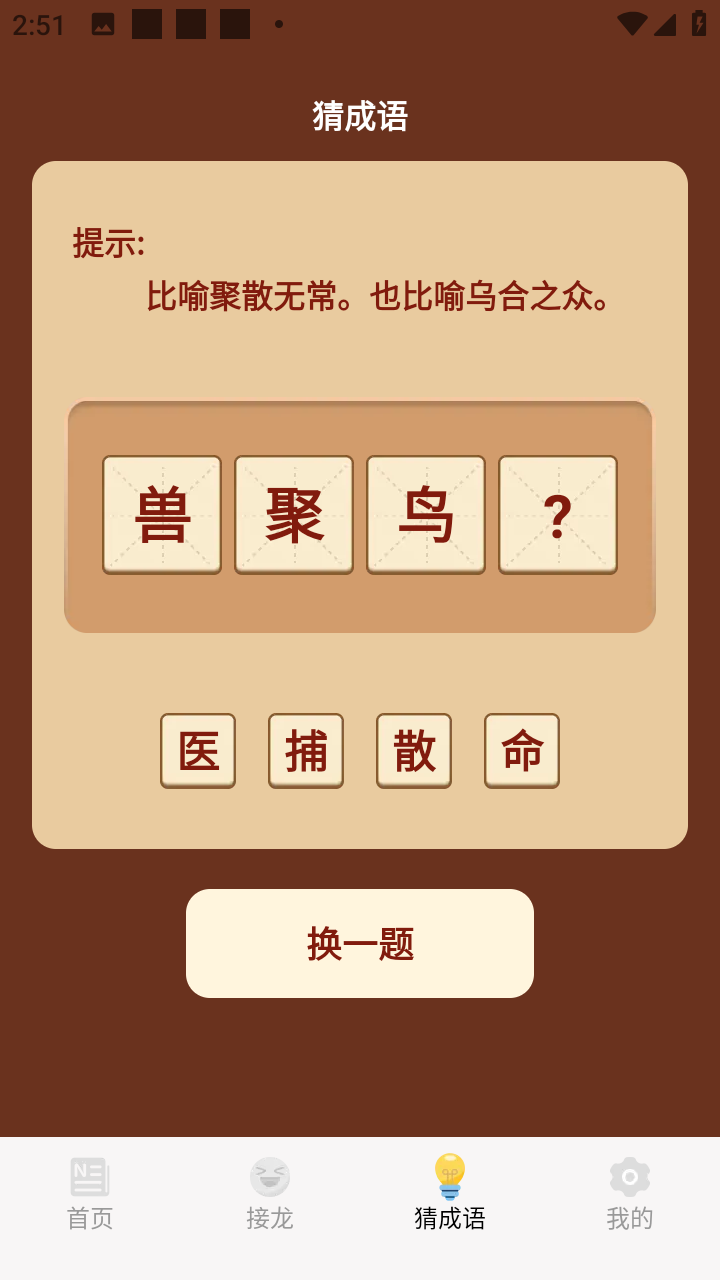Pick the answer character 命

tap(522, 750)
